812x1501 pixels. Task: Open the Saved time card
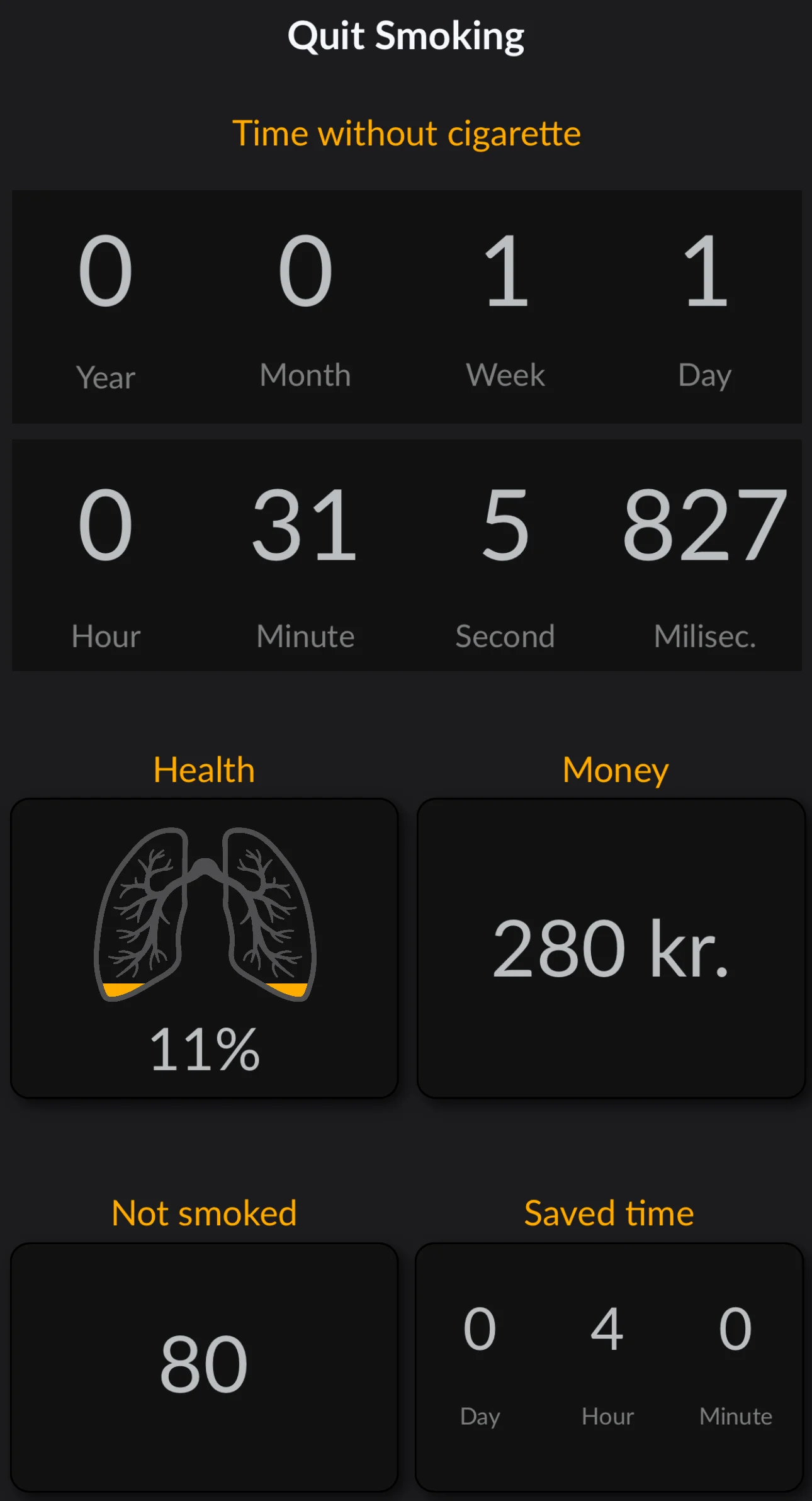pyautogui.click(x=609, y=1366)
